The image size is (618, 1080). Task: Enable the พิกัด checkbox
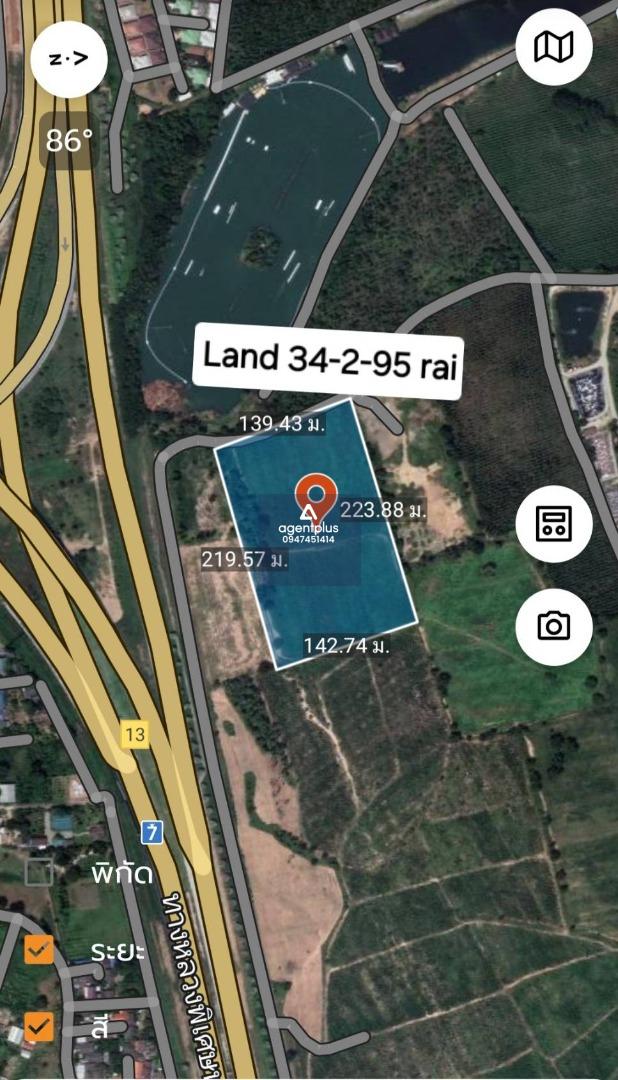coord(39,873)
